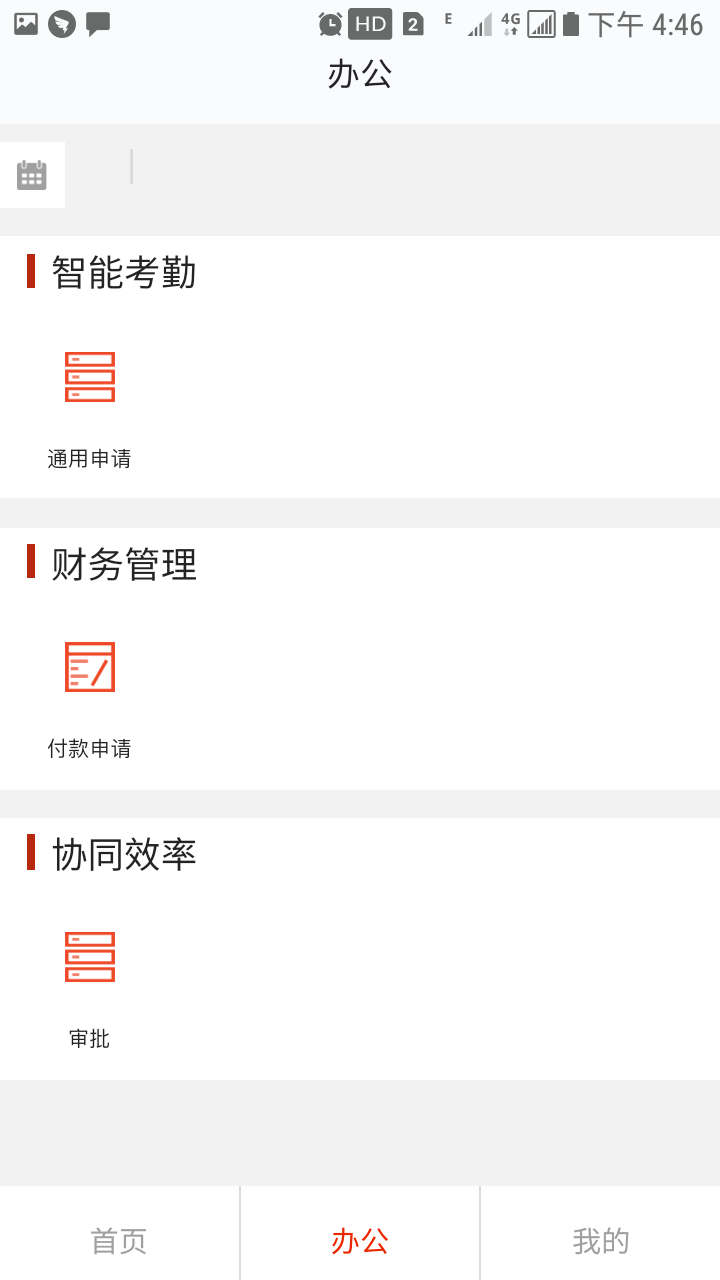
Task: Open the 审批 (Approval) icon
Action: click(x=89, y=955)
